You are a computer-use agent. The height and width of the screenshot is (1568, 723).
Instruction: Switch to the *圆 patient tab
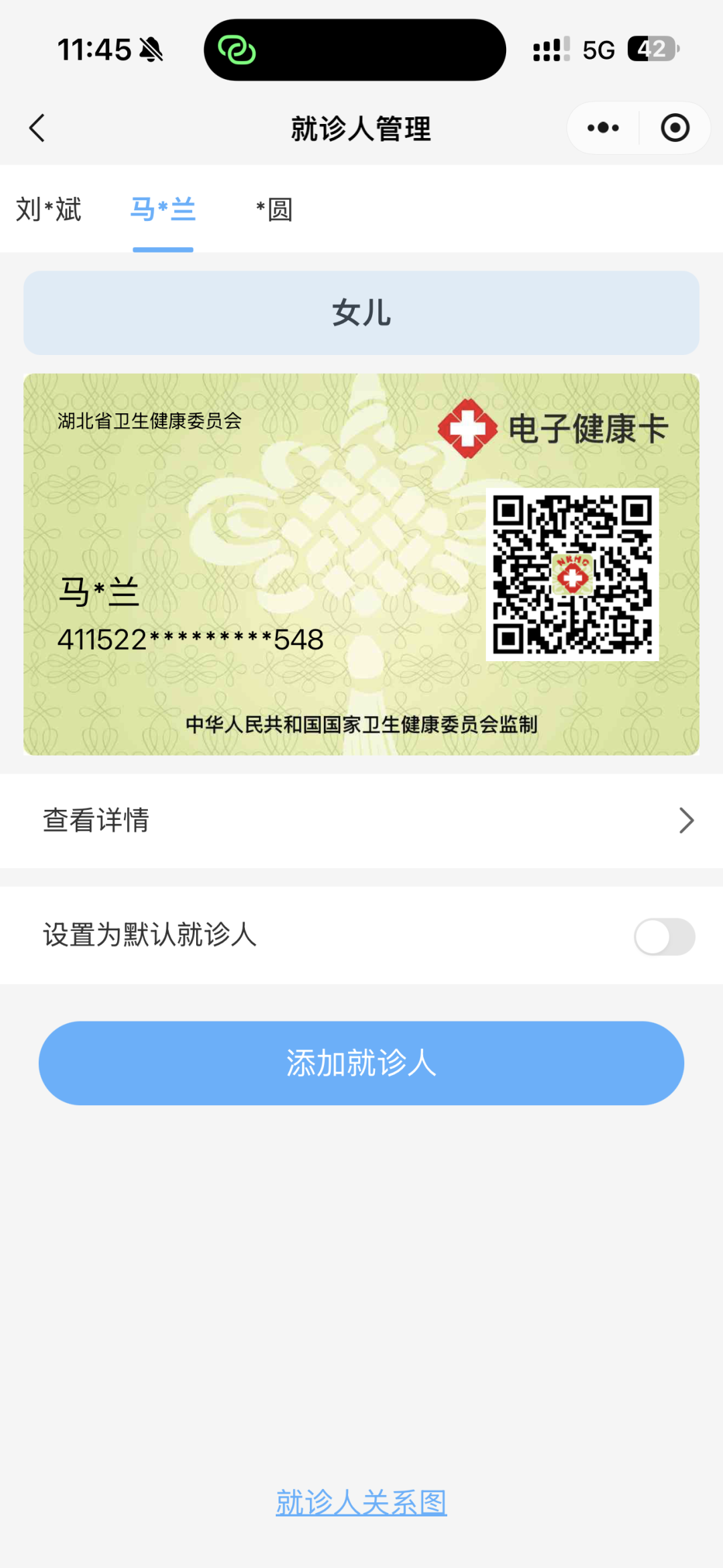[x=274, y=210]
